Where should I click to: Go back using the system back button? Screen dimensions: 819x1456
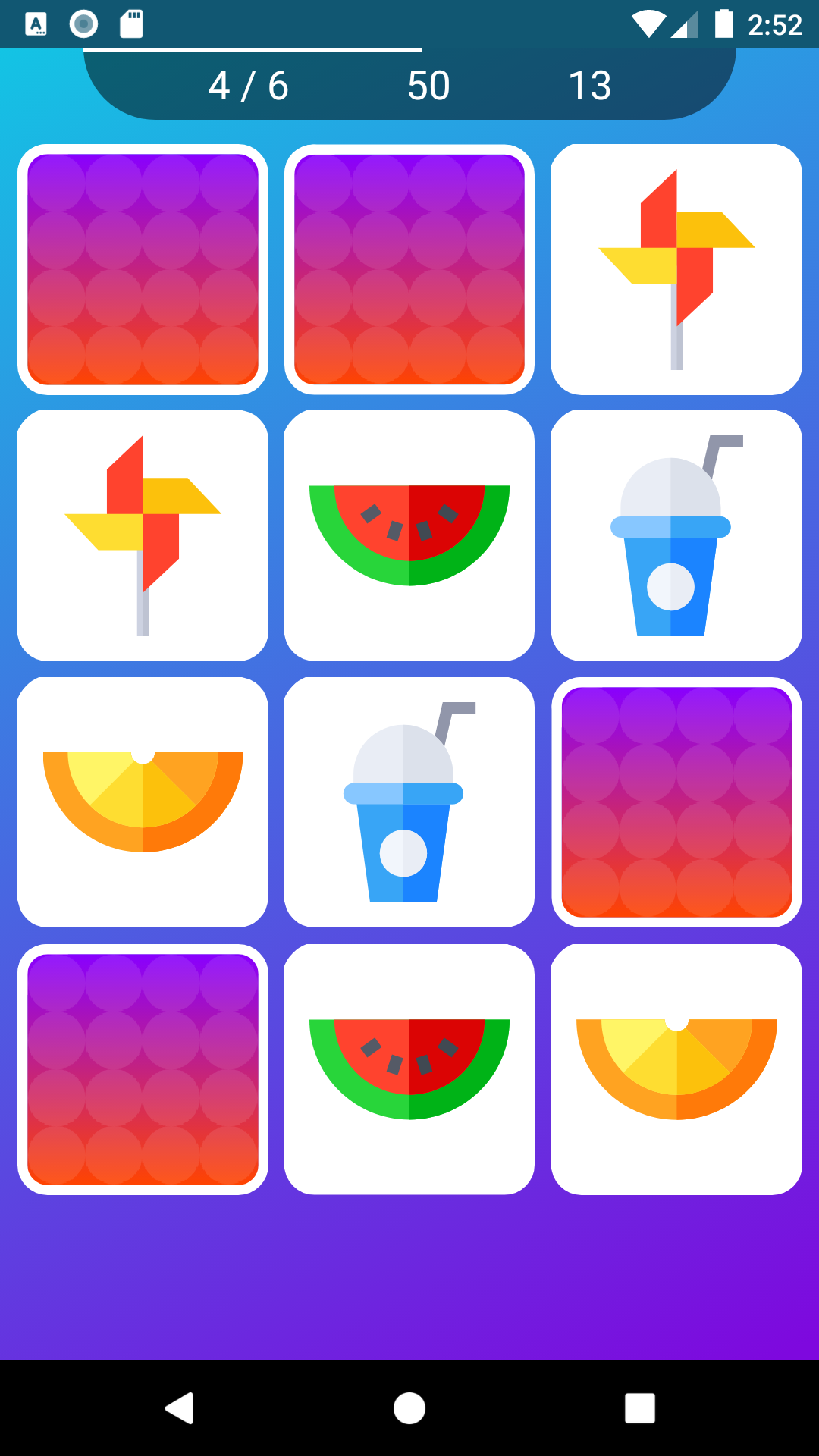(180, 1408)
